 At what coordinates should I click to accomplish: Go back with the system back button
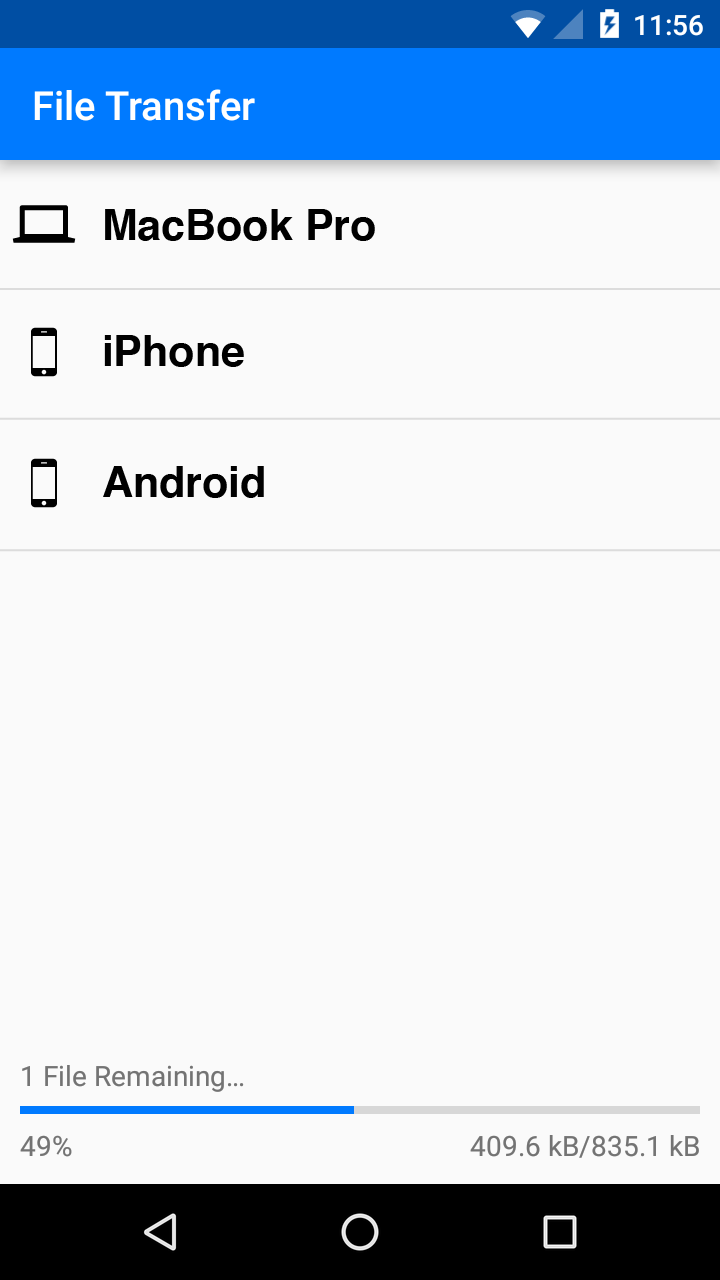coord(160,1232)
